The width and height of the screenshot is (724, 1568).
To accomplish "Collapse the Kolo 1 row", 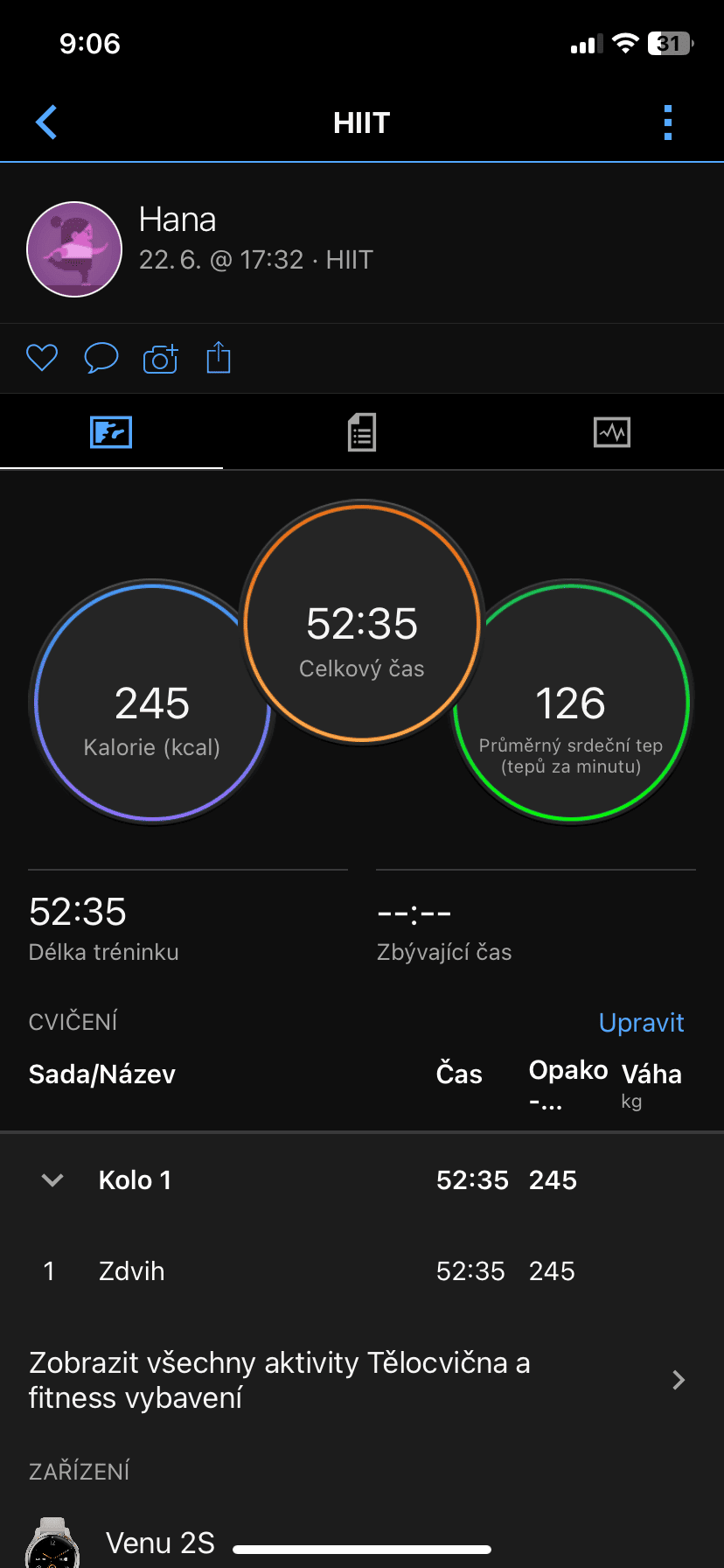I will click(x=52, y=1180).
